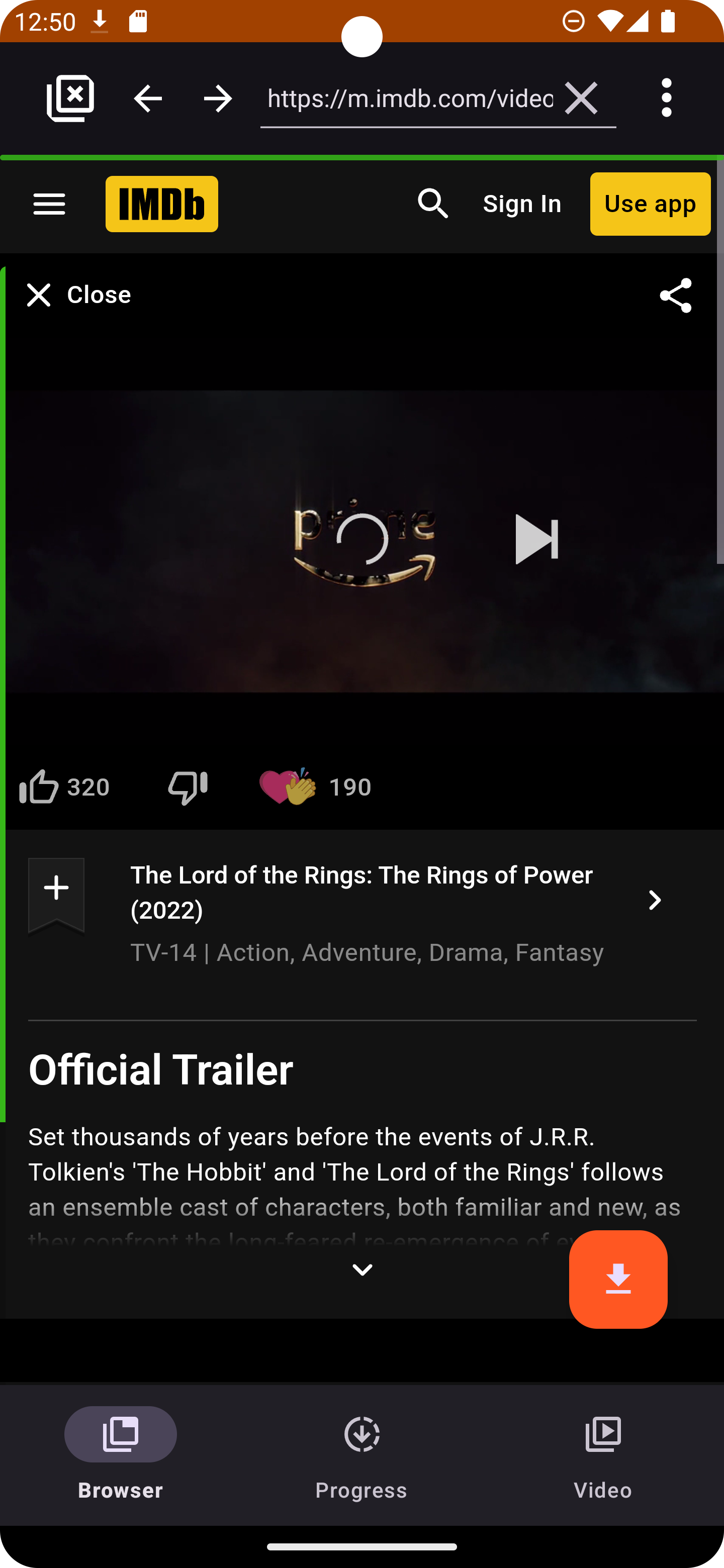Open the browser overflow menu

point(667,98)
